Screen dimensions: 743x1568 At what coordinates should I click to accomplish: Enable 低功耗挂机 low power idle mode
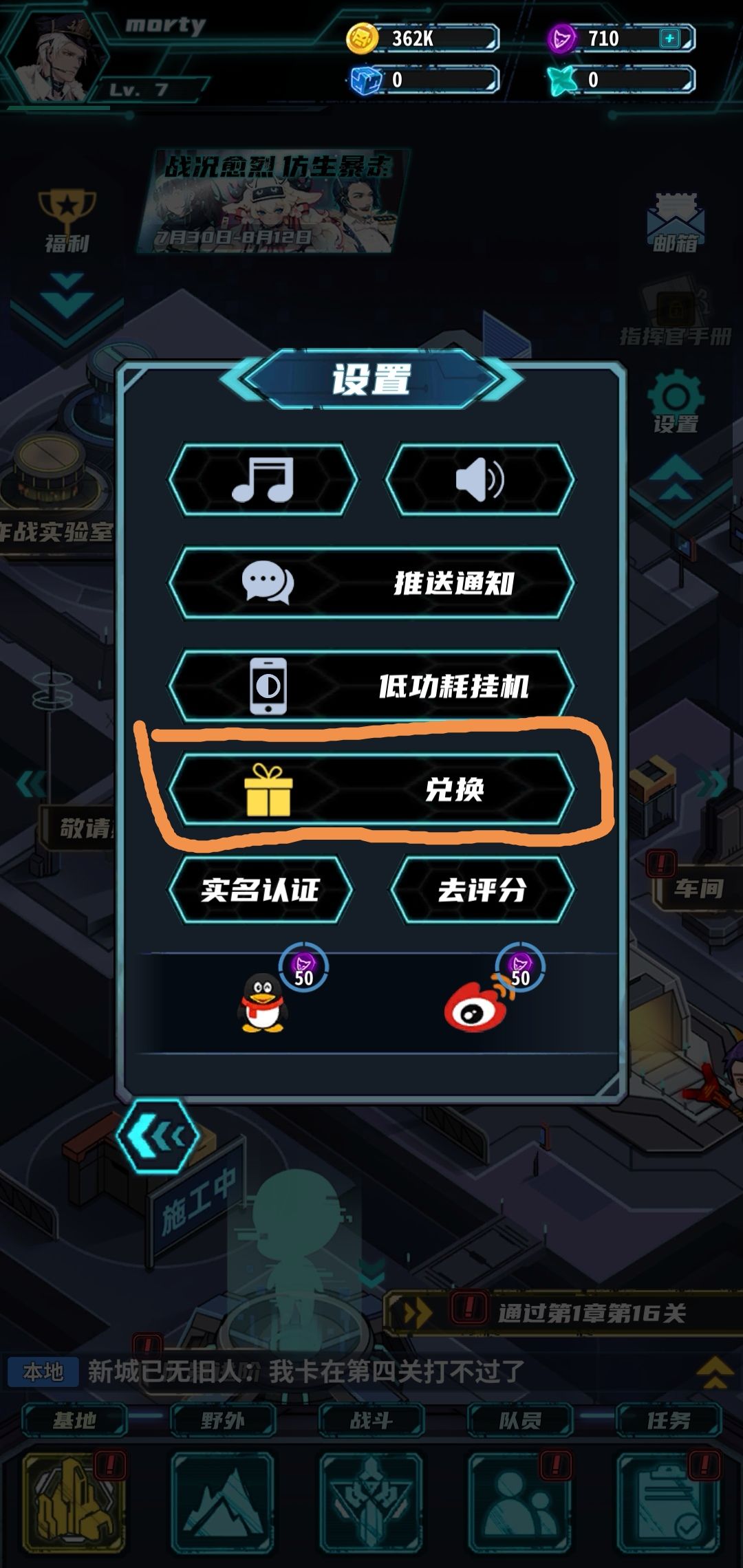click(x=371, y=686)
